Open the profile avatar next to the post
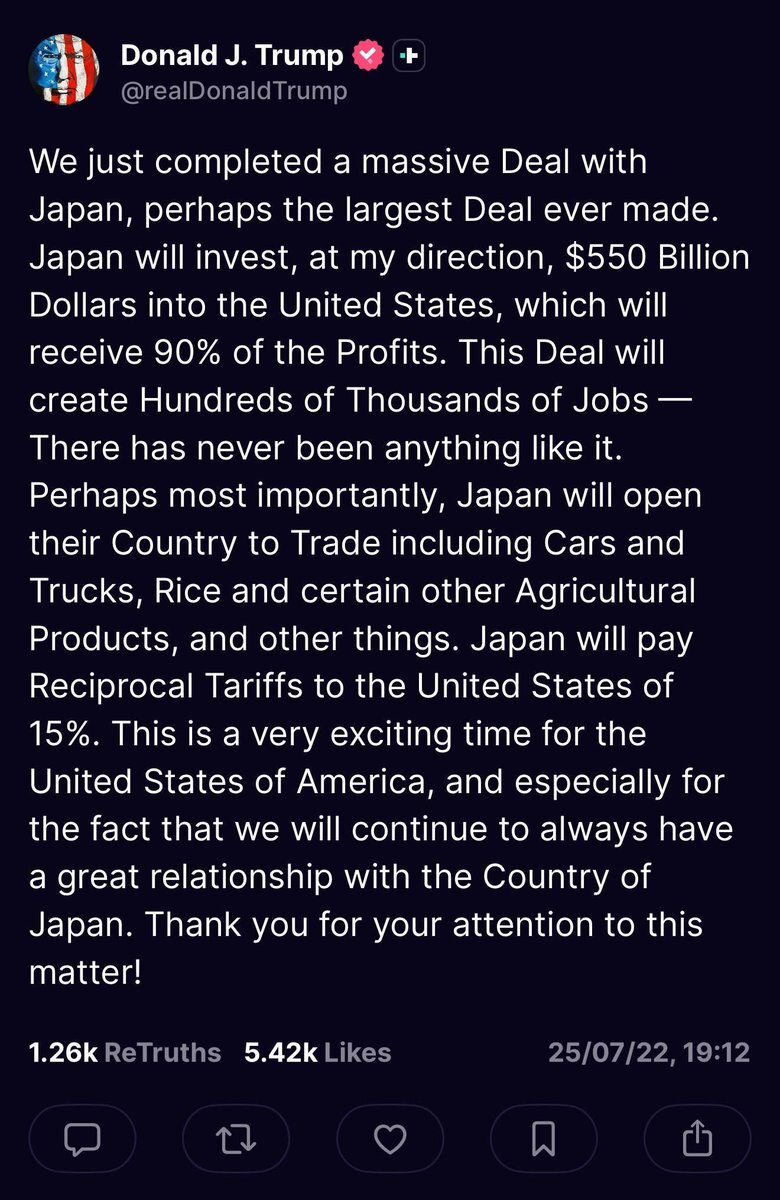Screen dimensions: 780x1200 [65, 69]
